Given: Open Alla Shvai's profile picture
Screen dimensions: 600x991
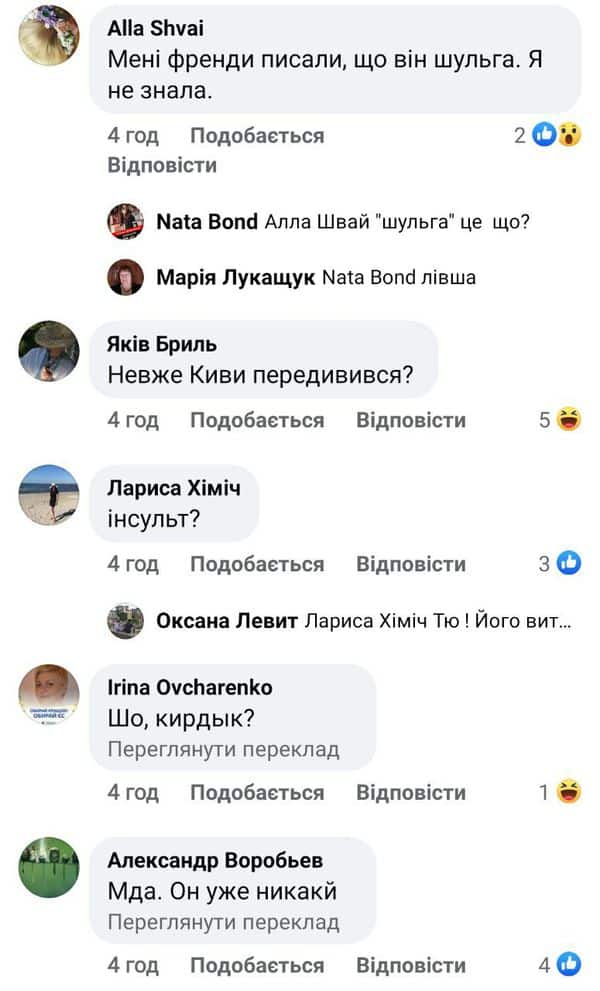Looking at the screenshot, I should coord(48,36).
